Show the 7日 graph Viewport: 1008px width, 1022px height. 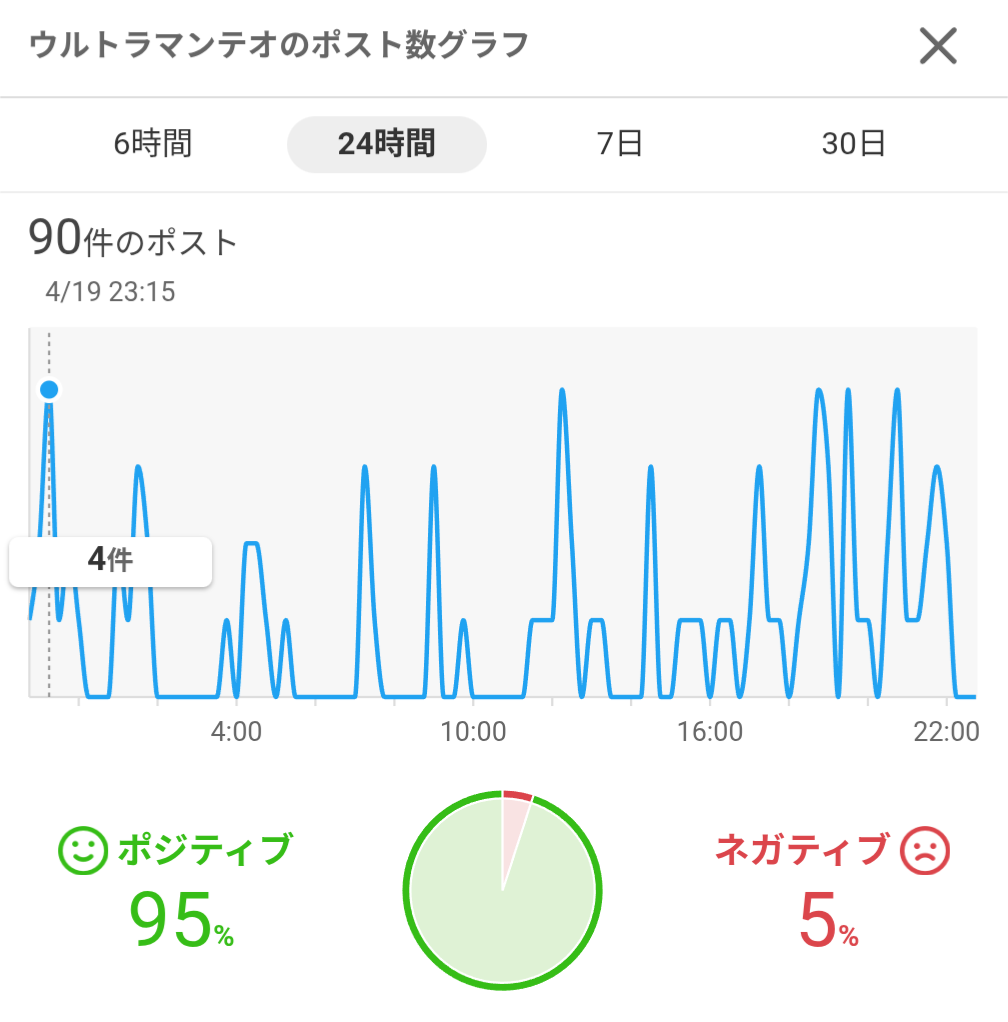620,144
